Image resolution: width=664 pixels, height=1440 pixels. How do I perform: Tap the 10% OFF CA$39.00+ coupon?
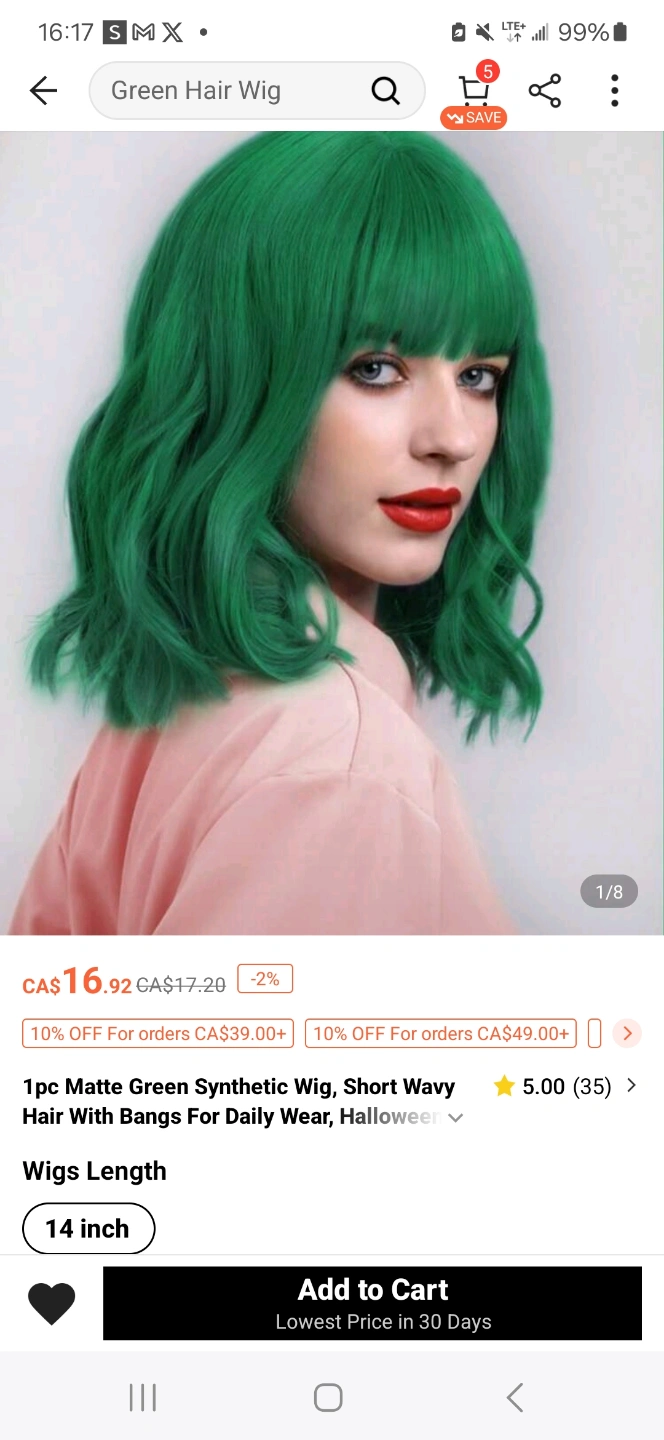158,1033
